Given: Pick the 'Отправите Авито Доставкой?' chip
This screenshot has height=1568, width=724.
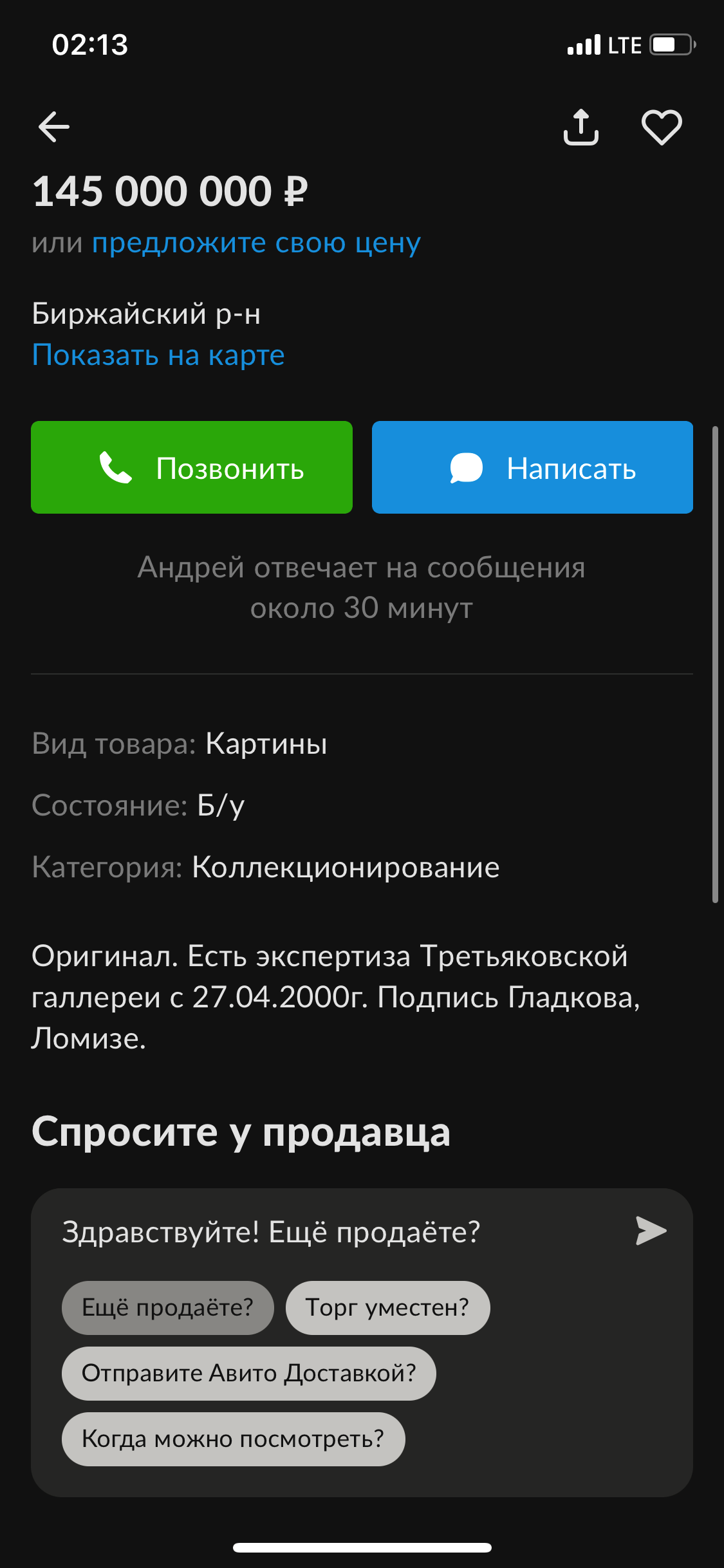Looking at the screenshot, I should point(248,1374).
